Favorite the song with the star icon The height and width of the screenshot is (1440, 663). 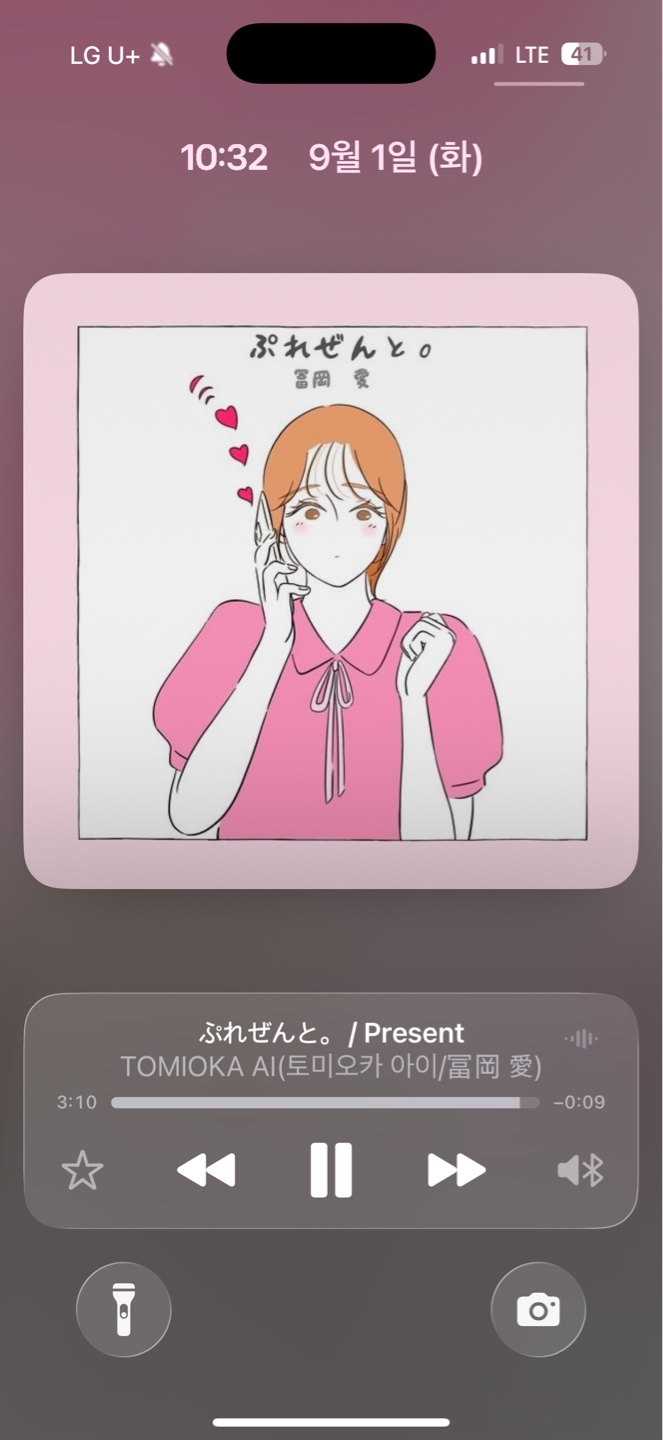click(x=82, y=1170)
